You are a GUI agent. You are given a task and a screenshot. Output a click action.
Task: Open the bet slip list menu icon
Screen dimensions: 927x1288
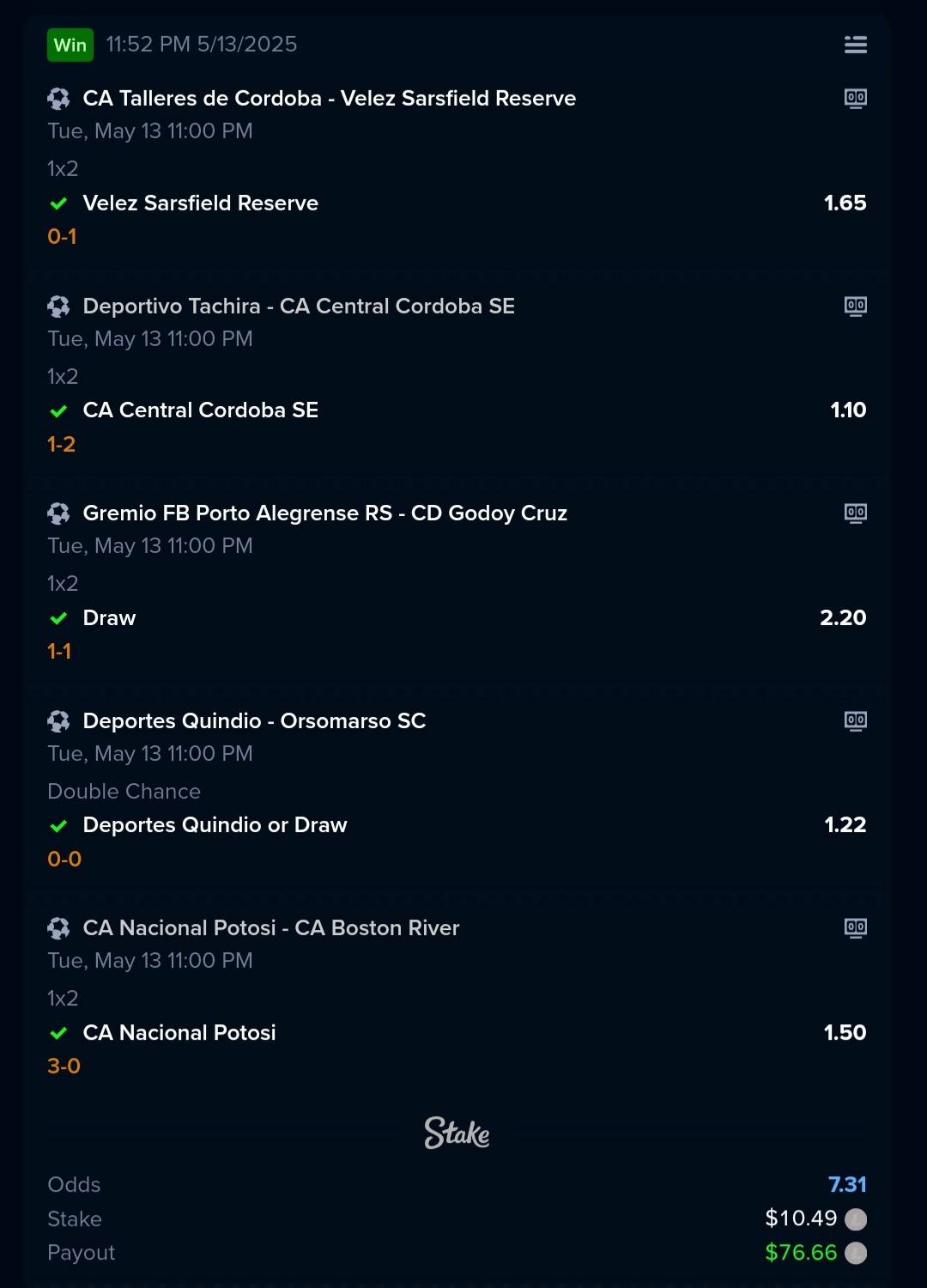855,45
